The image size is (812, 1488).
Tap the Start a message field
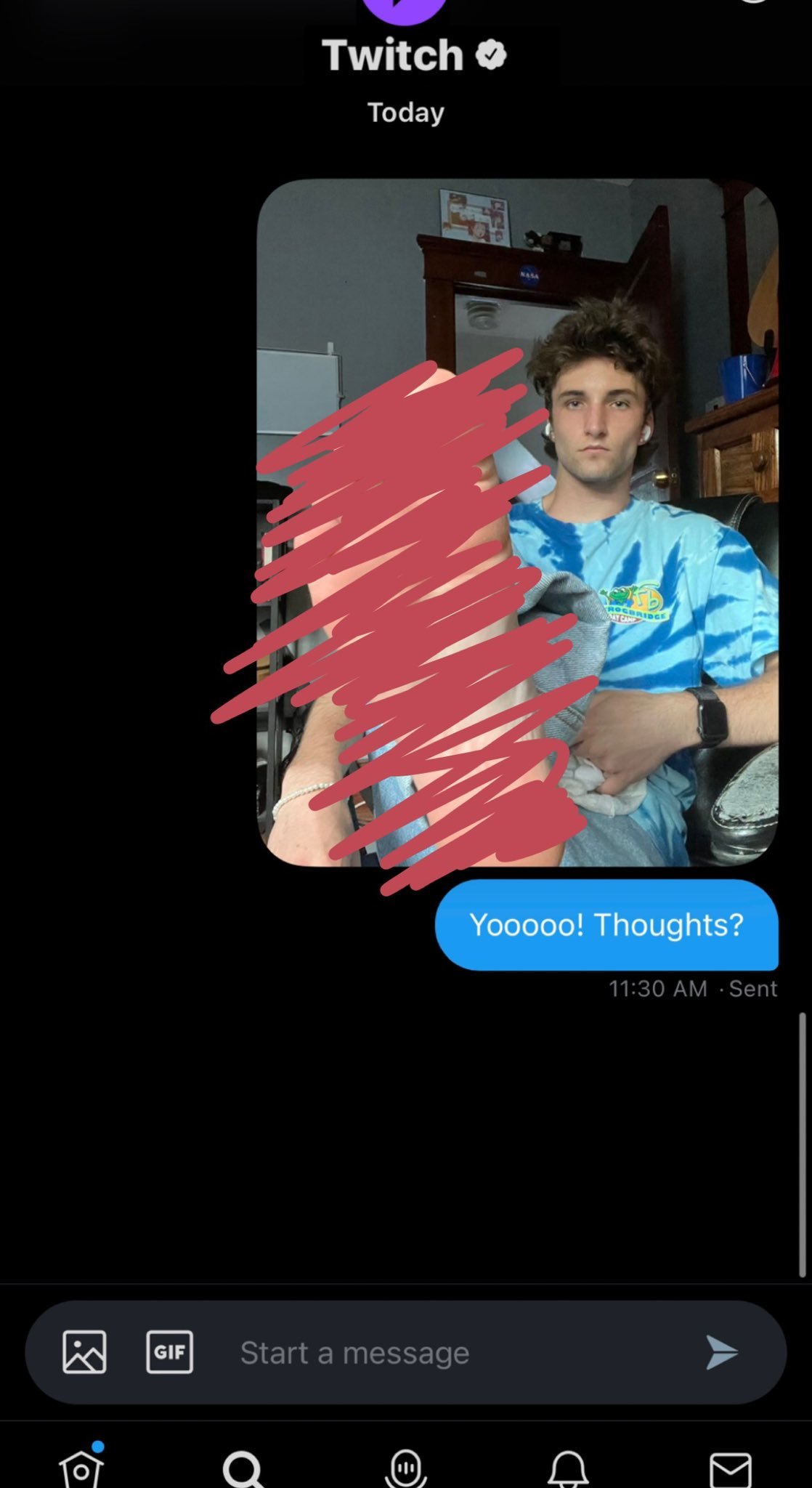(x=436, y=1353)
